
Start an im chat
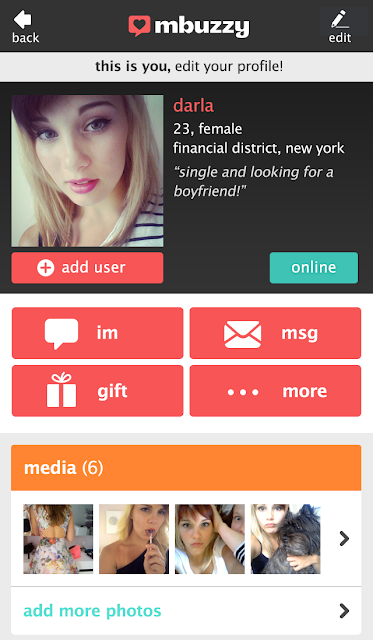98,333
